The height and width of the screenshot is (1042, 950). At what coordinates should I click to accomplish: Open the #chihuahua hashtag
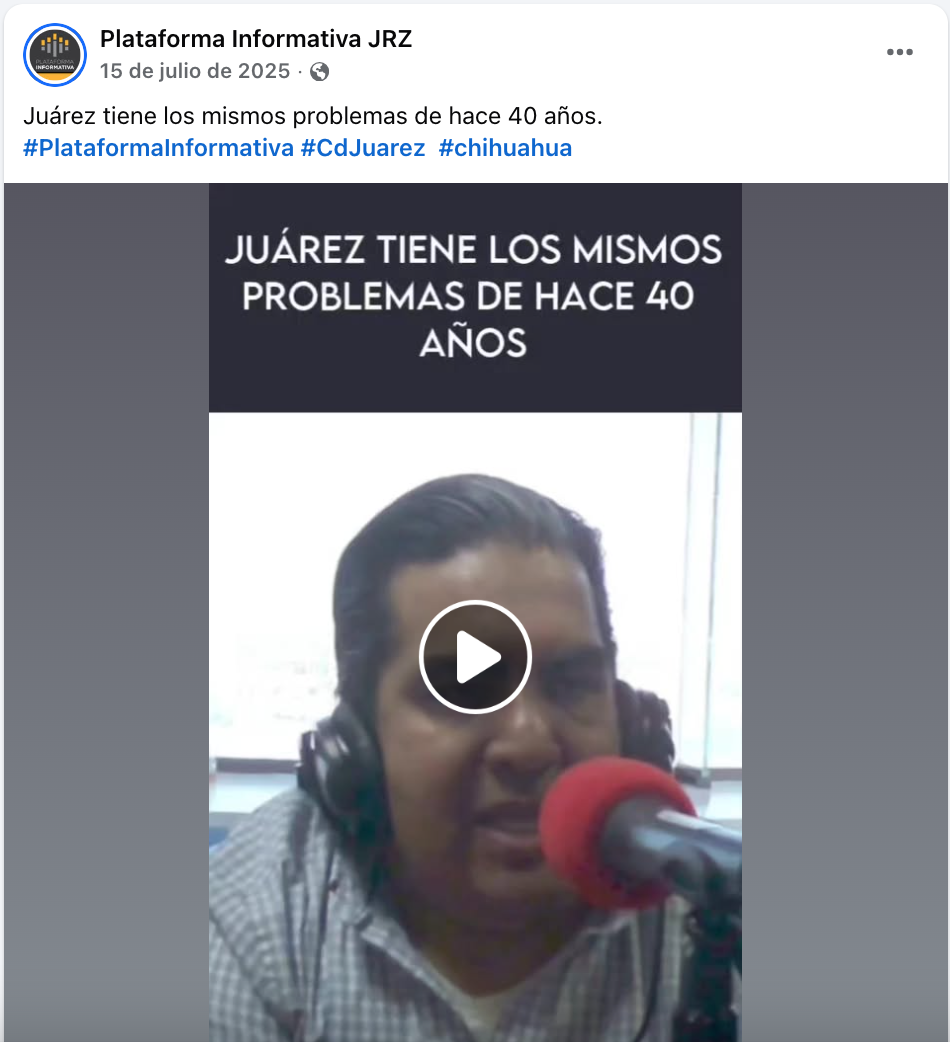click(x=505, y=148)
